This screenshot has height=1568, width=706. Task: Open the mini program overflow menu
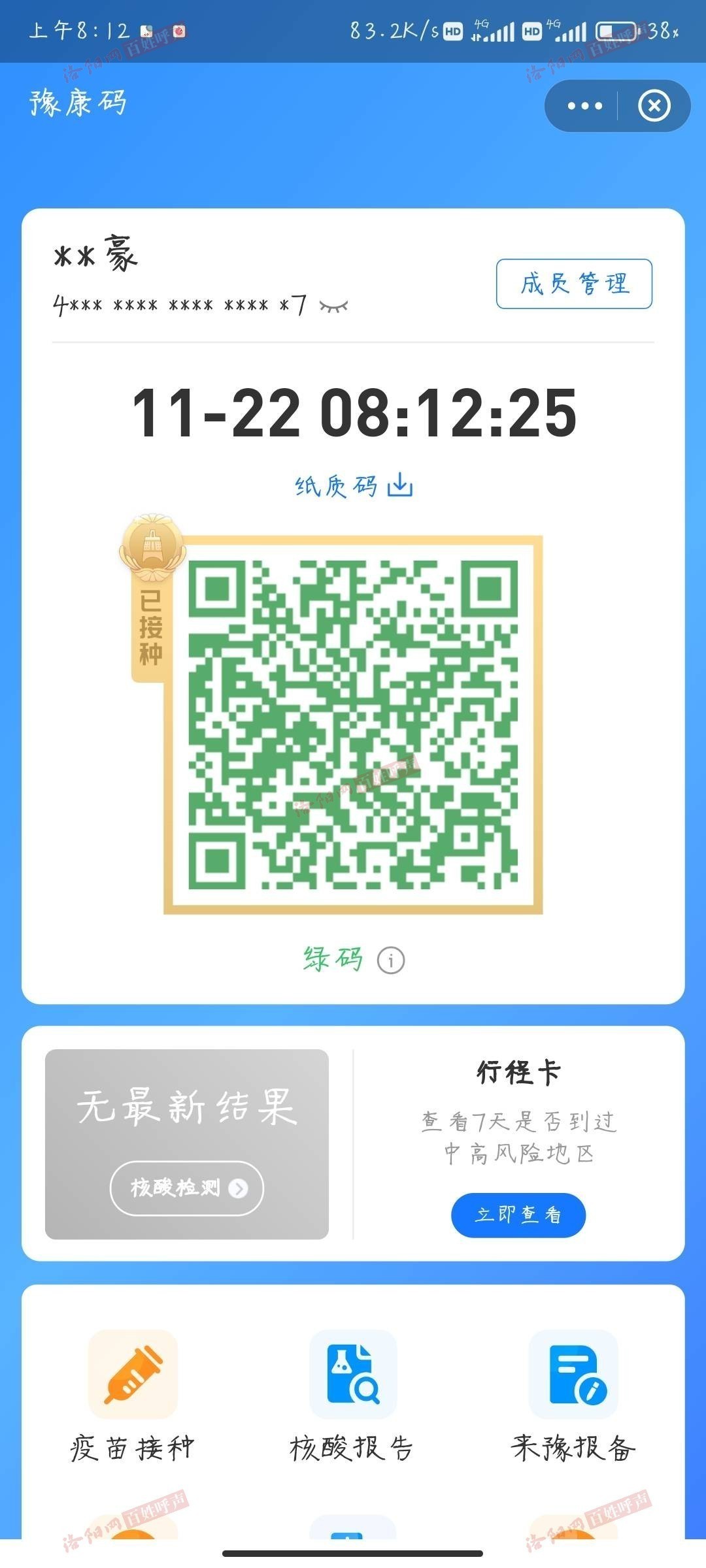click(584, 106)
